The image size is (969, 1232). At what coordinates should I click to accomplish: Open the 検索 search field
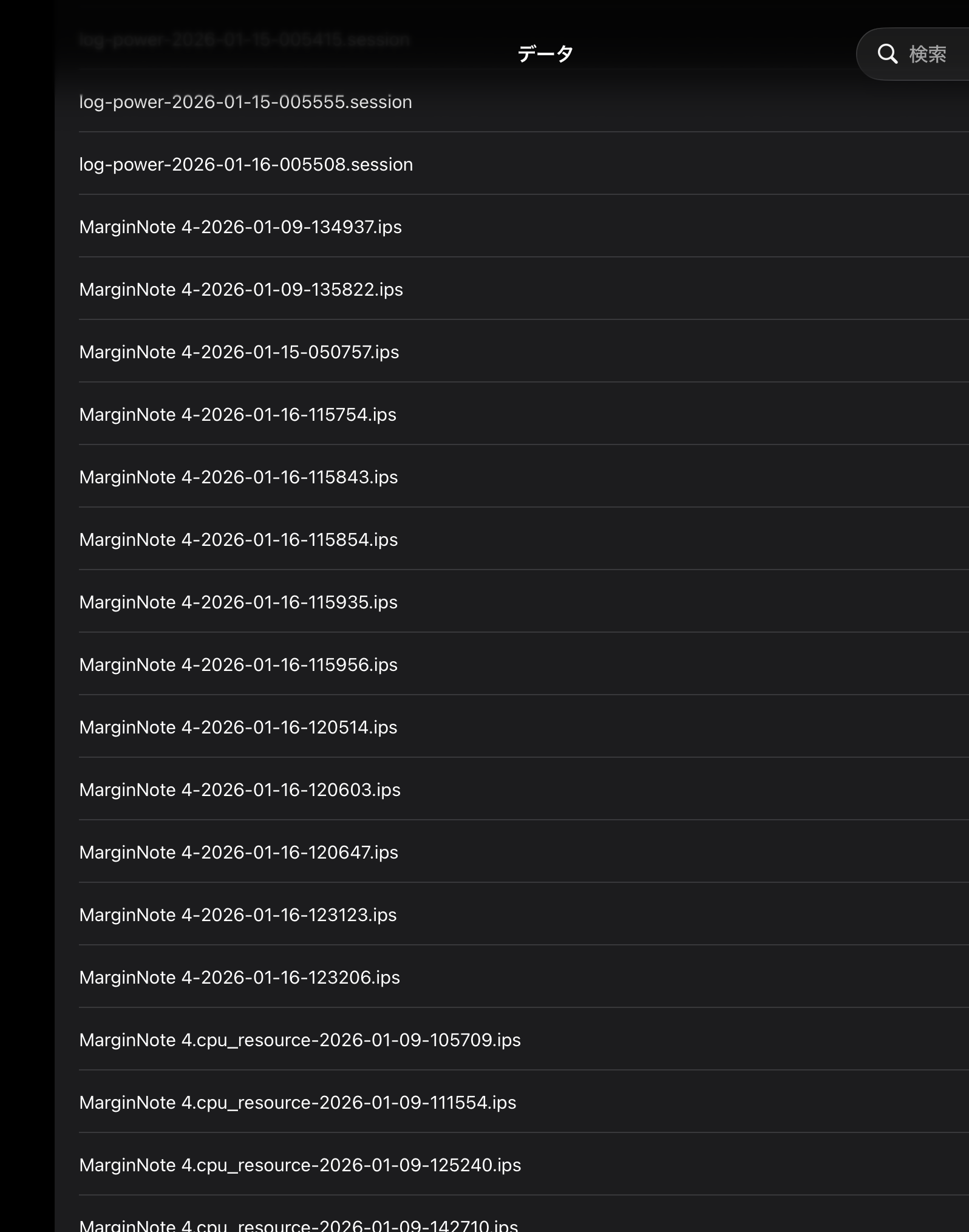(x=917, y=54)
